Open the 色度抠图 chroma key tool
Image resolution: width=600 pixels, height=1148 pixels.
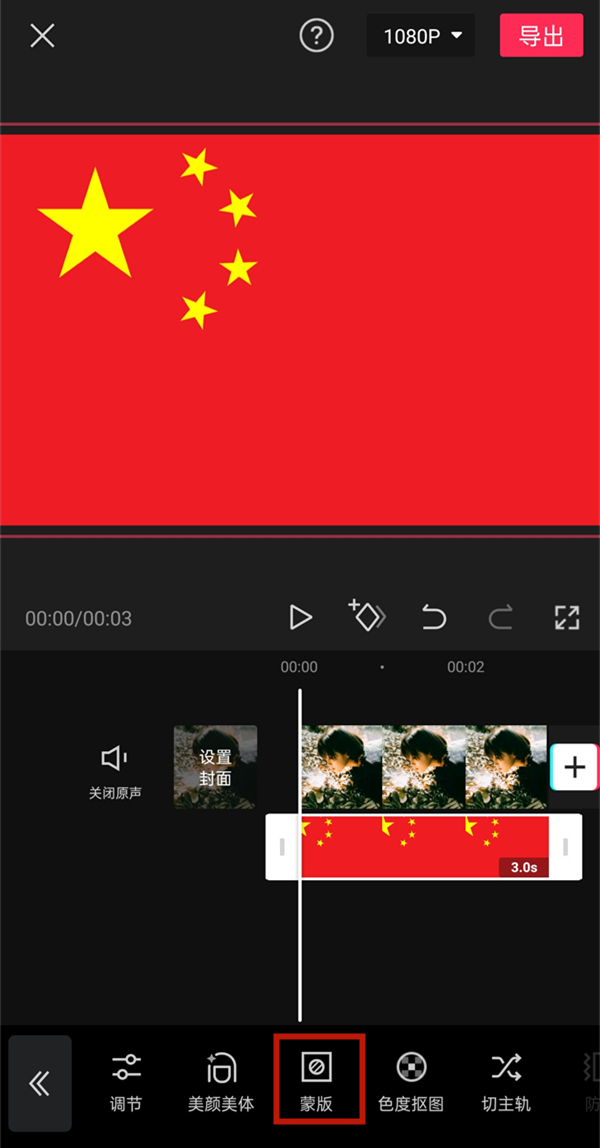click(410, 1083)
